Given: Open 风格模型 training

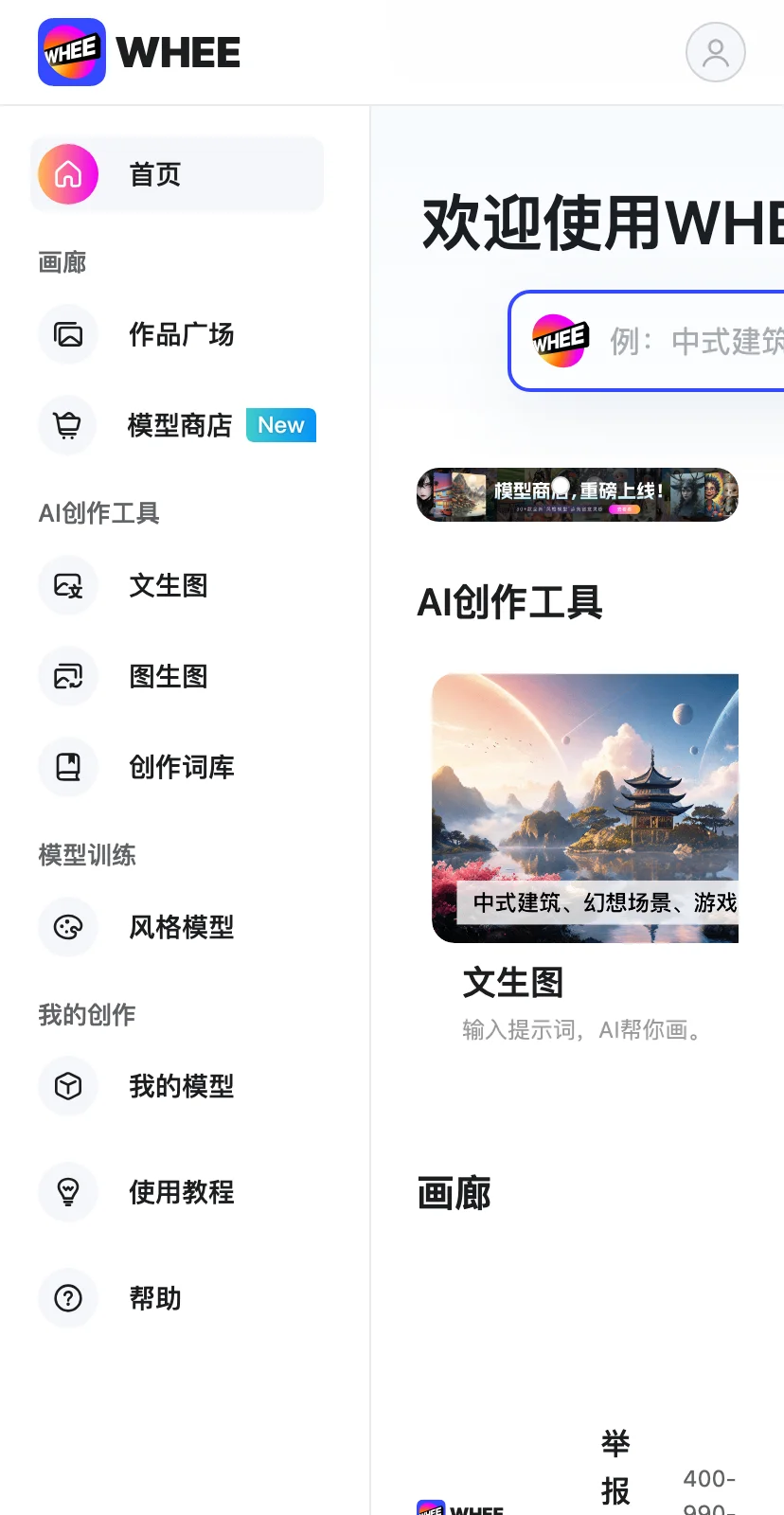Looking at the screenshot, I should 180,927.
